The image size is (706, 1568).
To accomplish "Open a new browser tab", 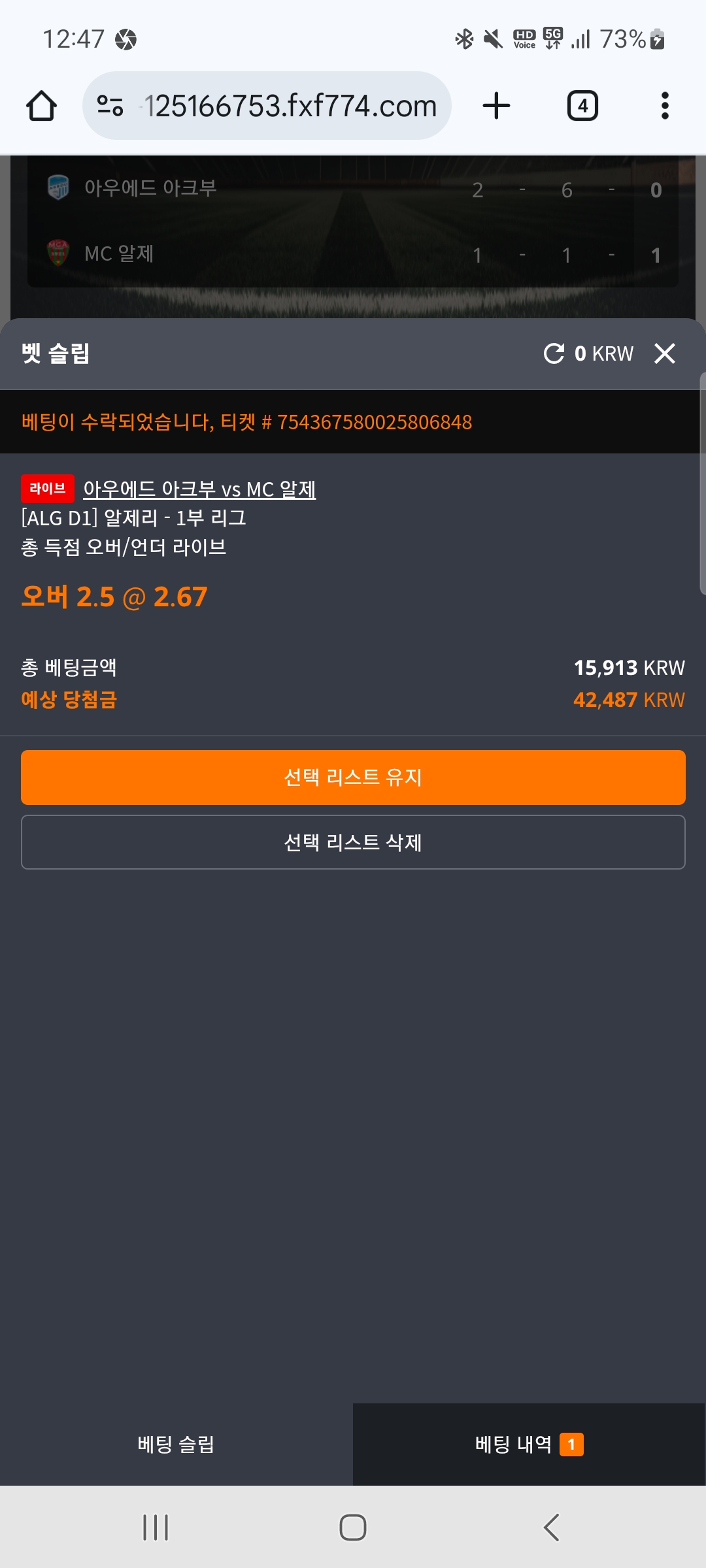I will pyautogui.click(x=496, y=106).
